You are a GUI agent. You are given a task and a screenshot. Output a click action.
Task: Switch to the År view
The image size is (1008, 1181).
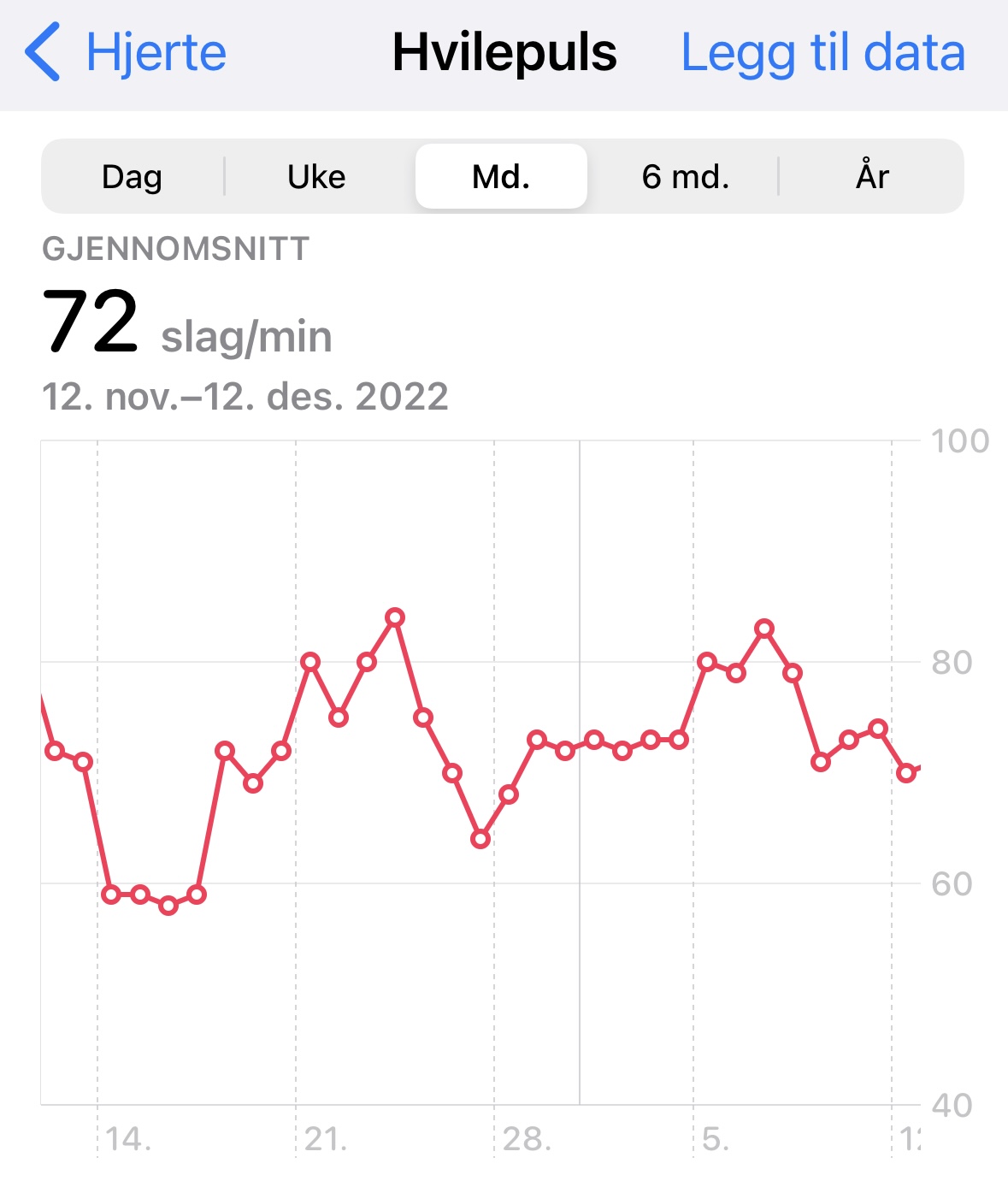(872, 177)
